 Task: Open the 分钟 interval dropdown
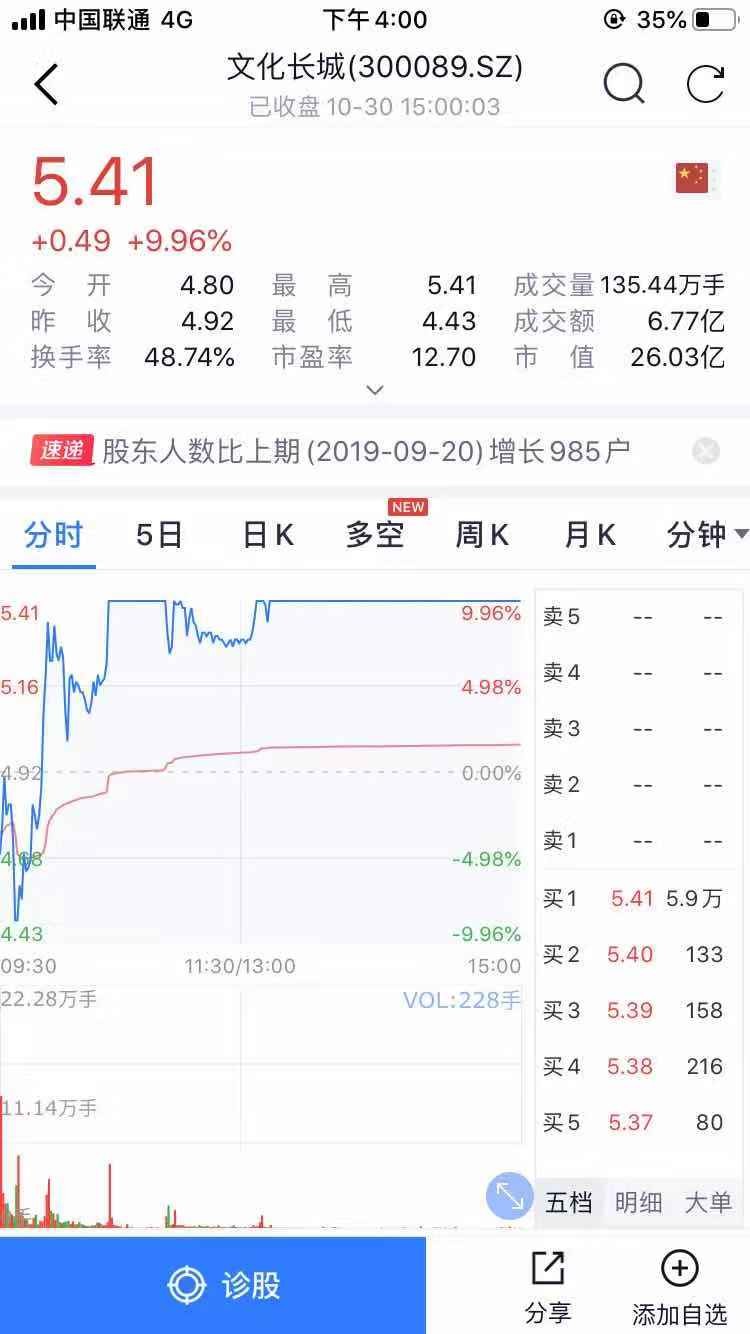coord(705,535)
